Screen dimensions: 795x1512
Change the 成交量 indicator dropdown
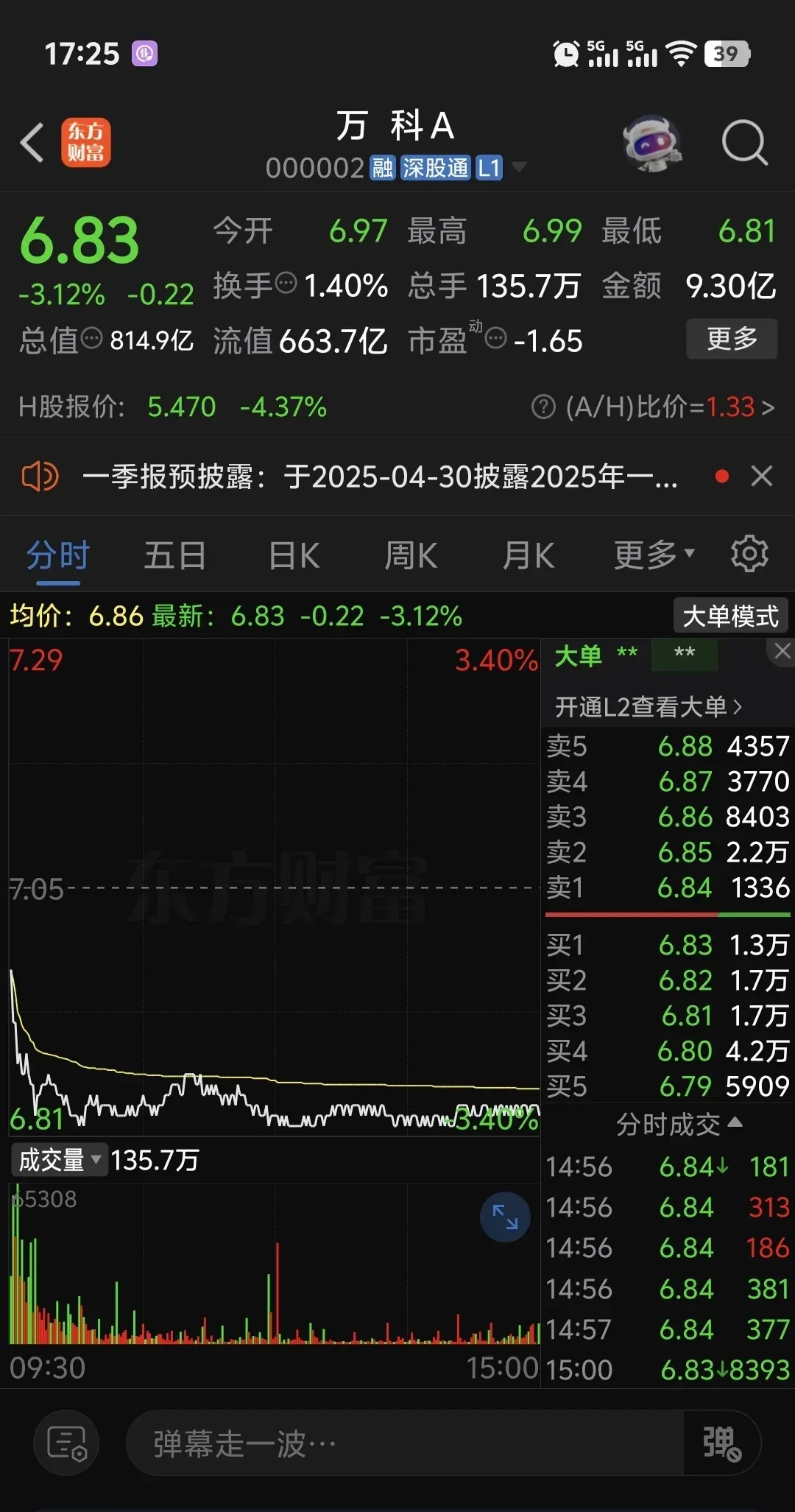tap(59, 1160)
